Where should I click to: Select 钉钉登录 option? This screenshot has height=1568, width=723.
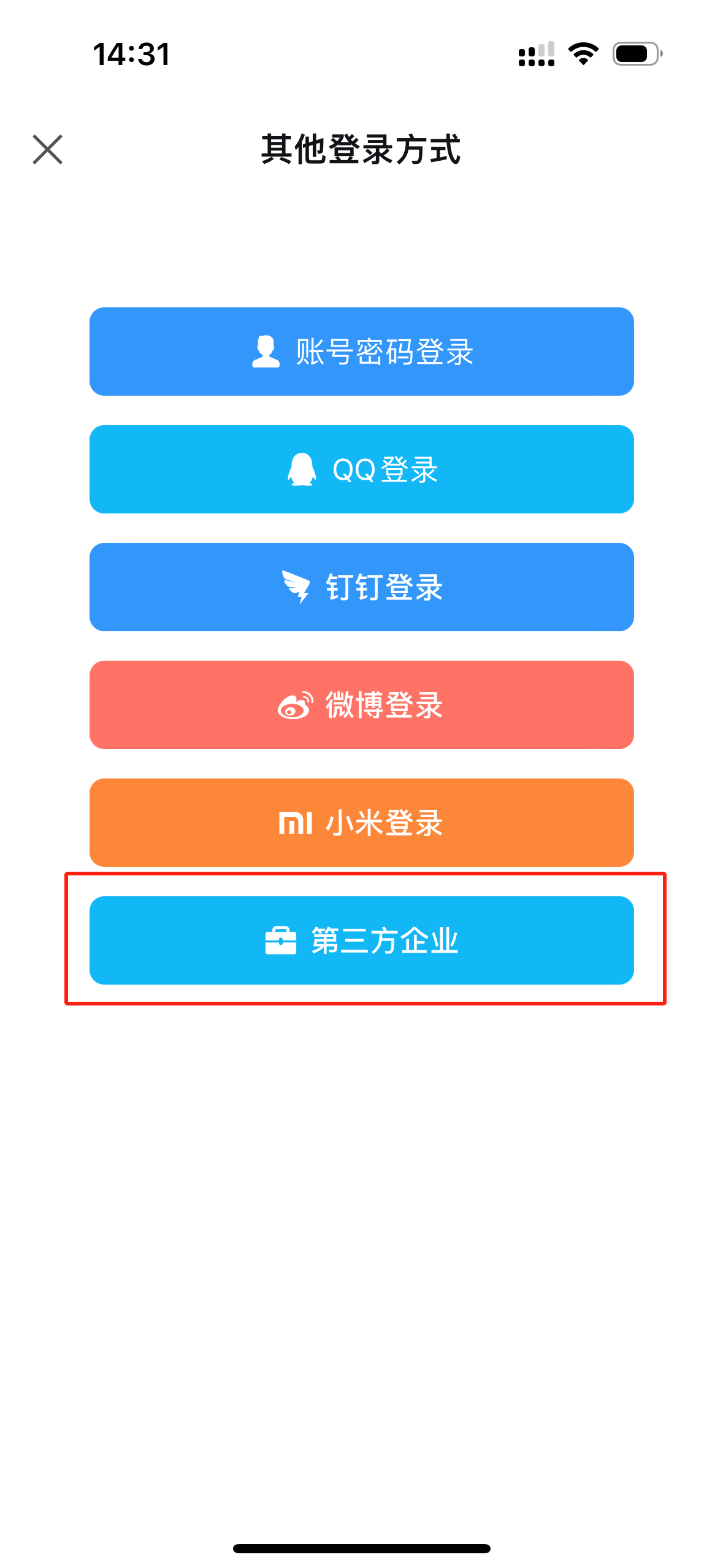361,587
